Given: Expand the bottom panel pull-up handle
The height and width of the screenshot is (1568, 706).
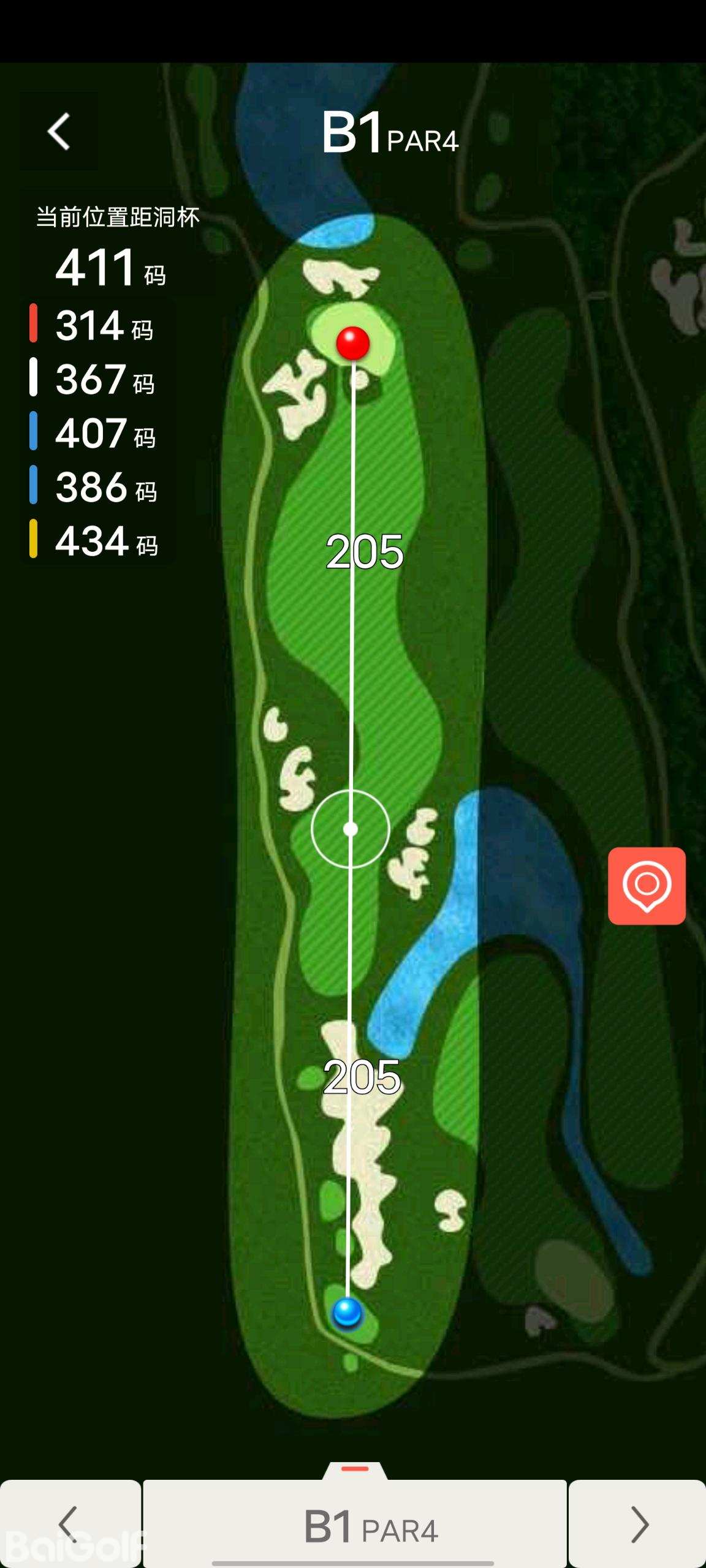Looking at the screenshot, I should pos(355,1469).
